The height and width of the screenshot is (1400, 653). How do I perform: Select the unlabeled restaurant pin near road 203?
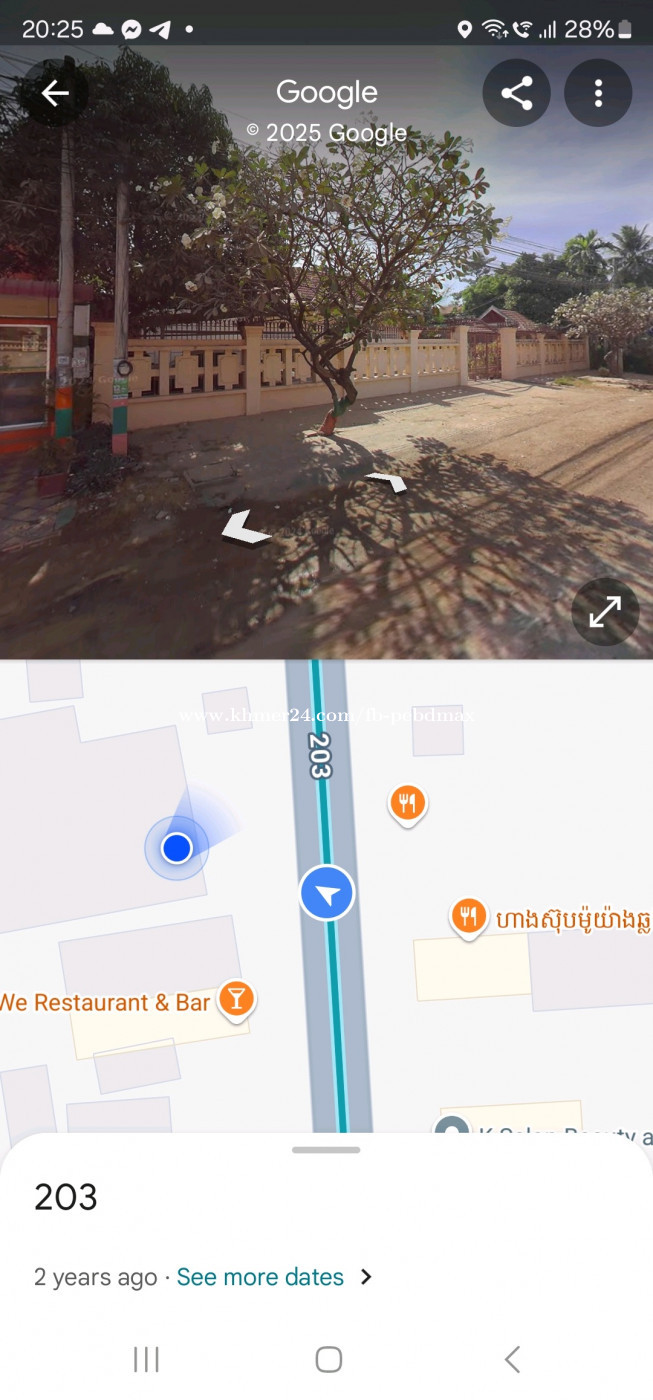tap(407, 804)
